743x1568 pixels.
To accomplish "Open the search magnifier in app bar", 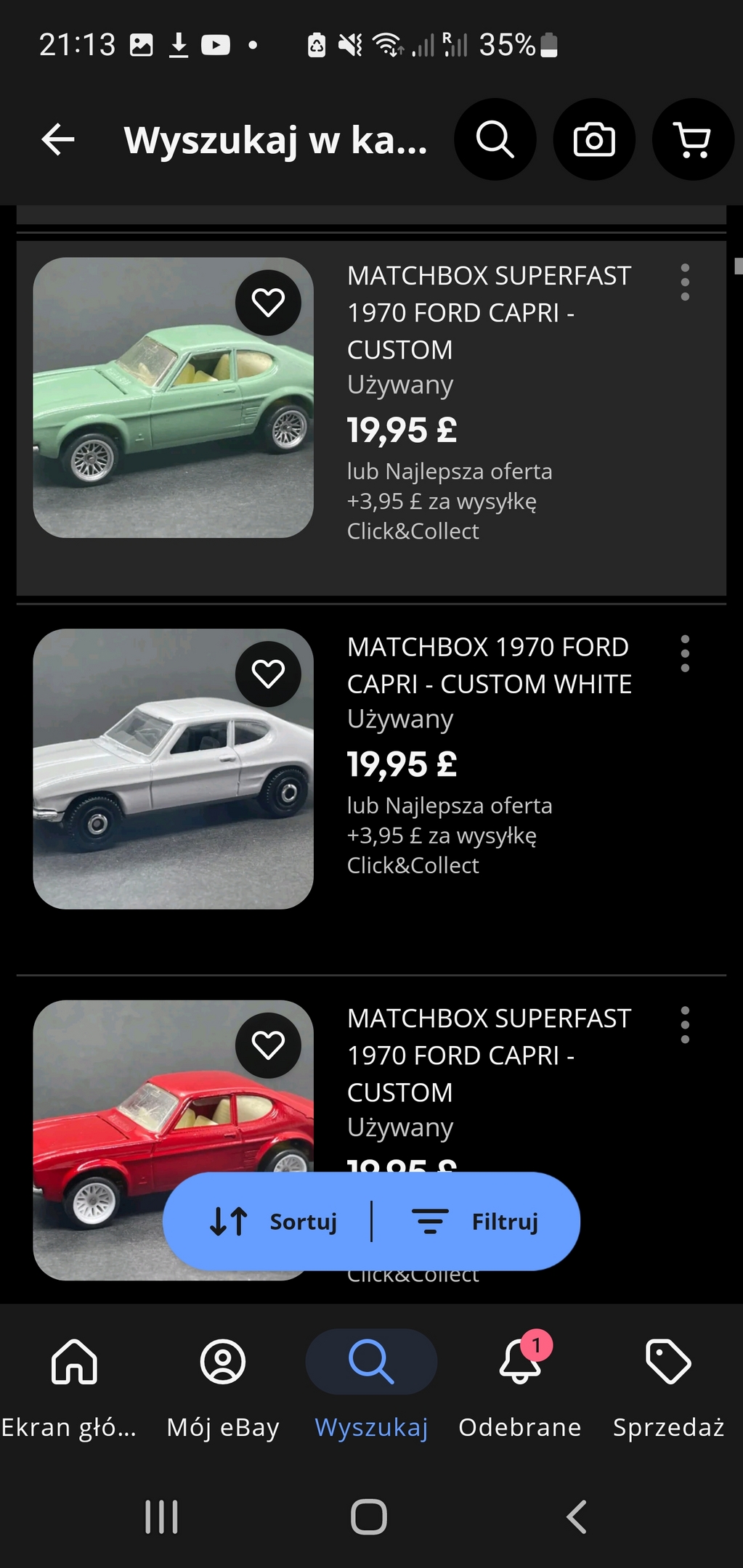I will (495, 139).
